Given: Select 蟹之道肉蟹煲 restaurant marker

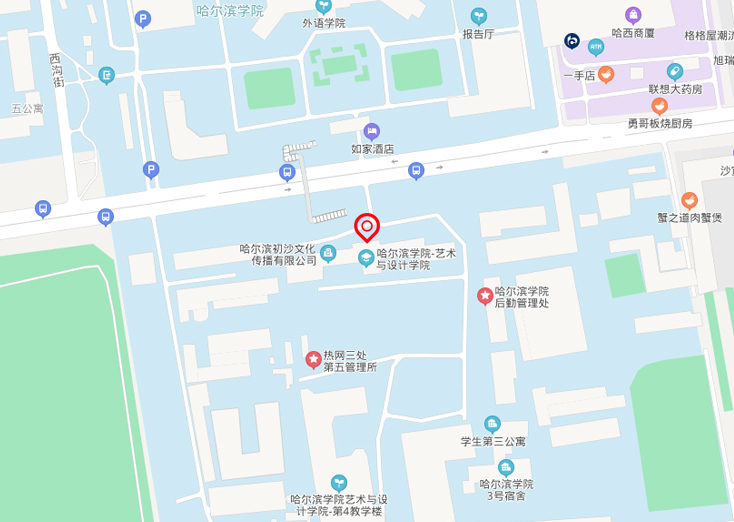Looking at the screenshot, I should tap(689, 200).
